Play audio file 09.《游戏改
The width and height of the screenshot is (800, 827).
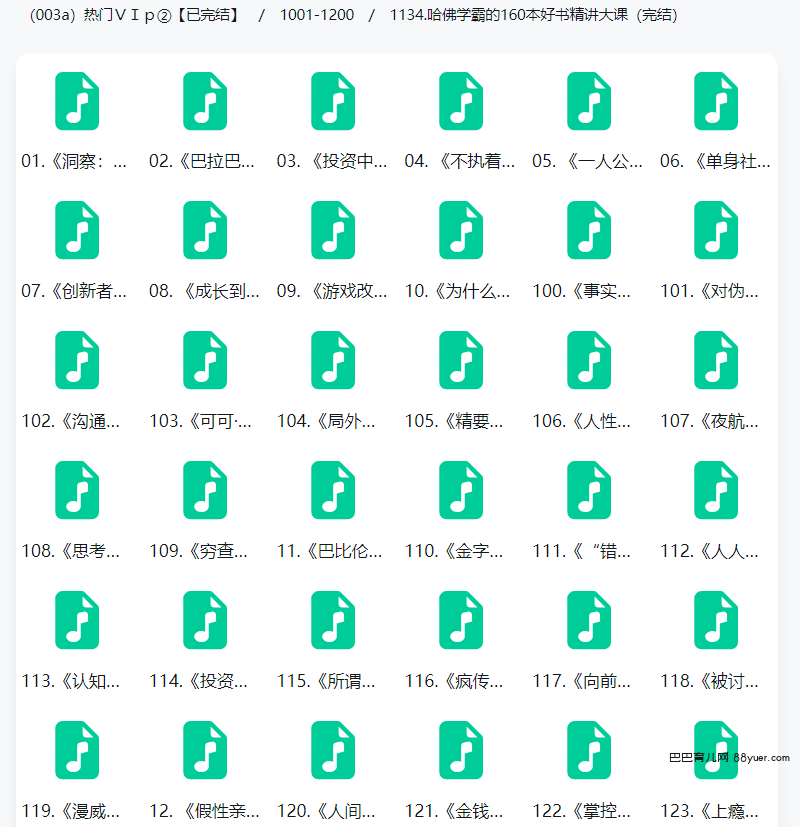(x=333, y=231)
